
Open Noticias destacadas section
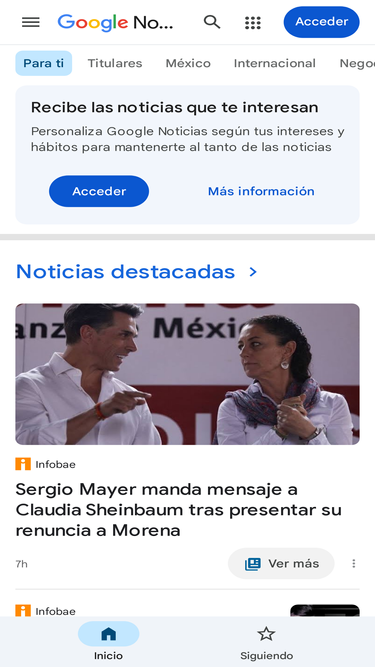click(137, 271)
